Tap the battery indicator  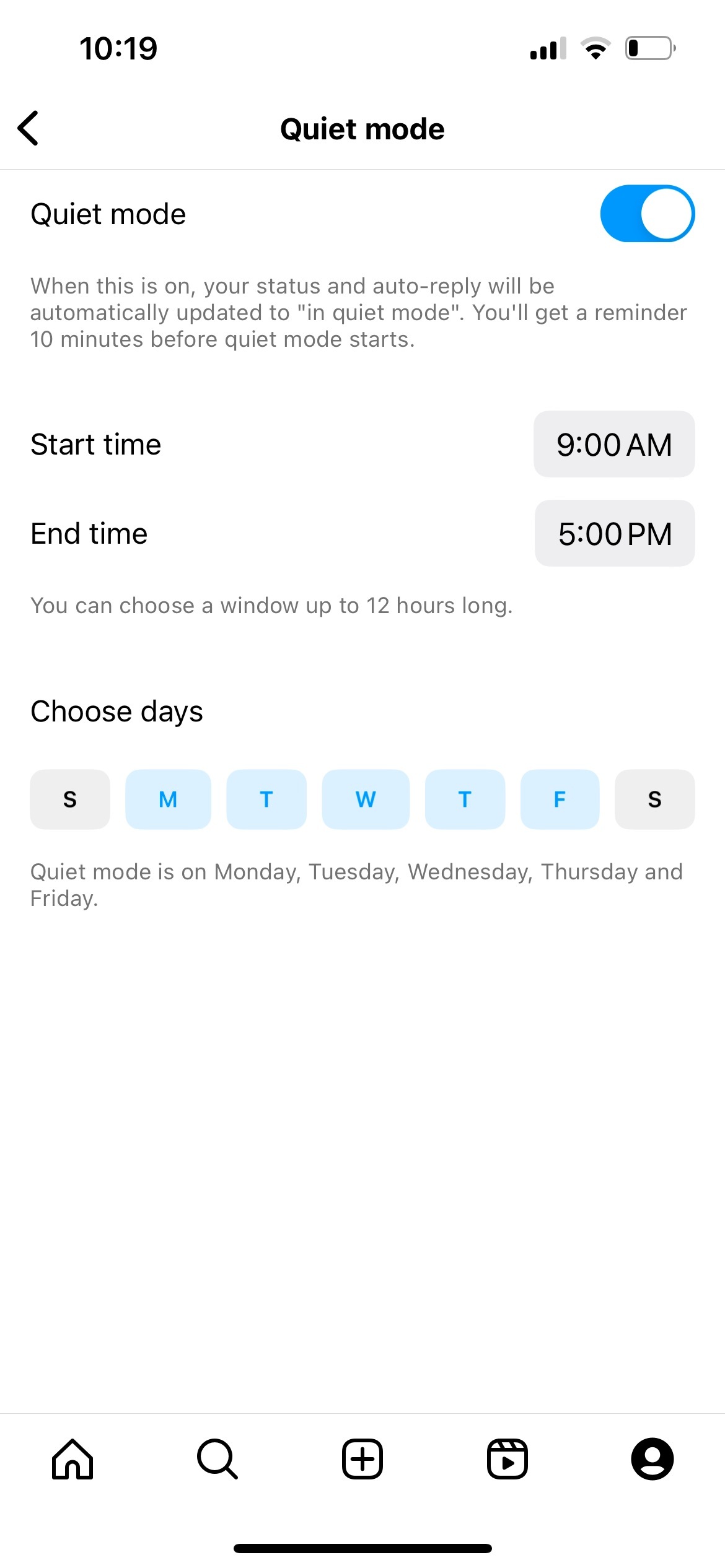coord(649,47)
